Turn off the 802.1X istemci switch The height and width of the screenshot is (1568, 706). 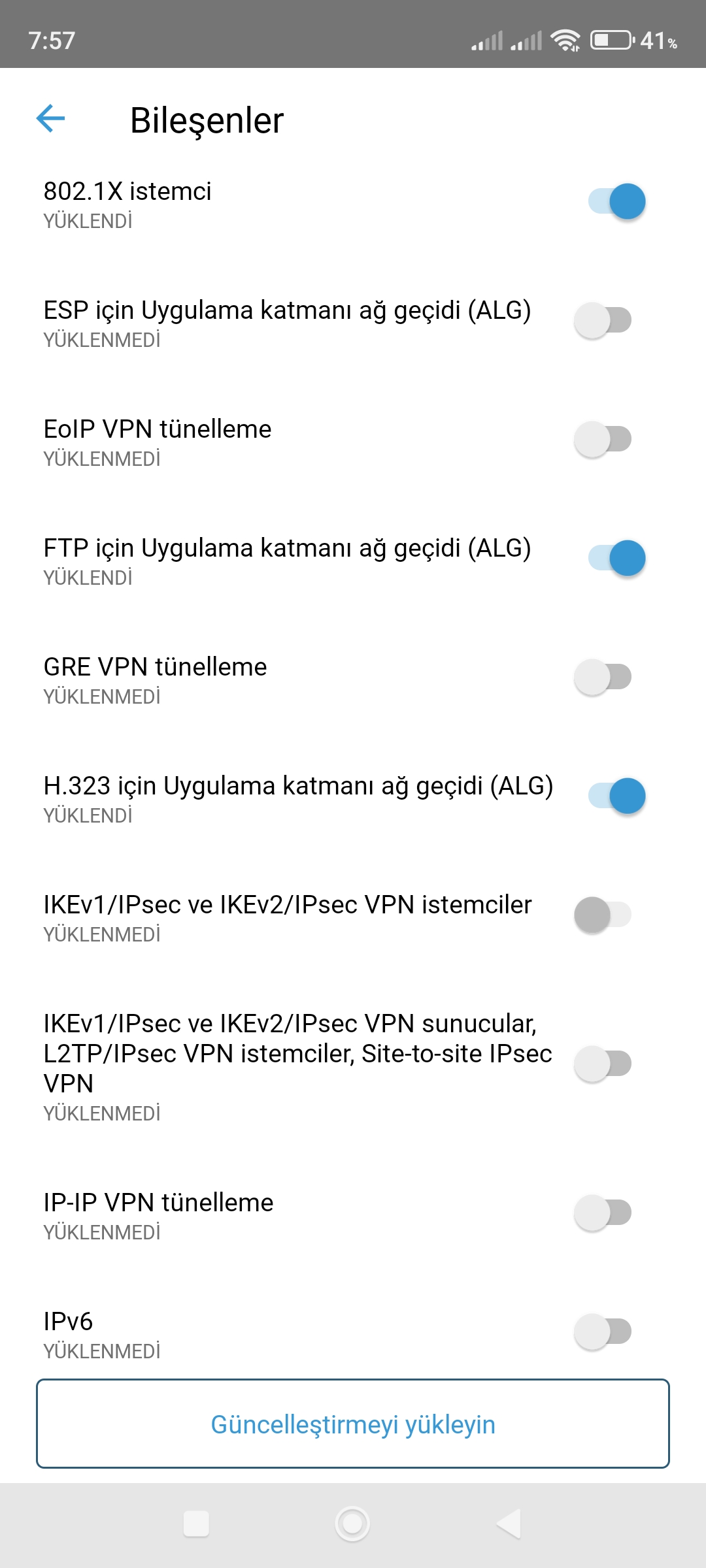tap(616, 201)
